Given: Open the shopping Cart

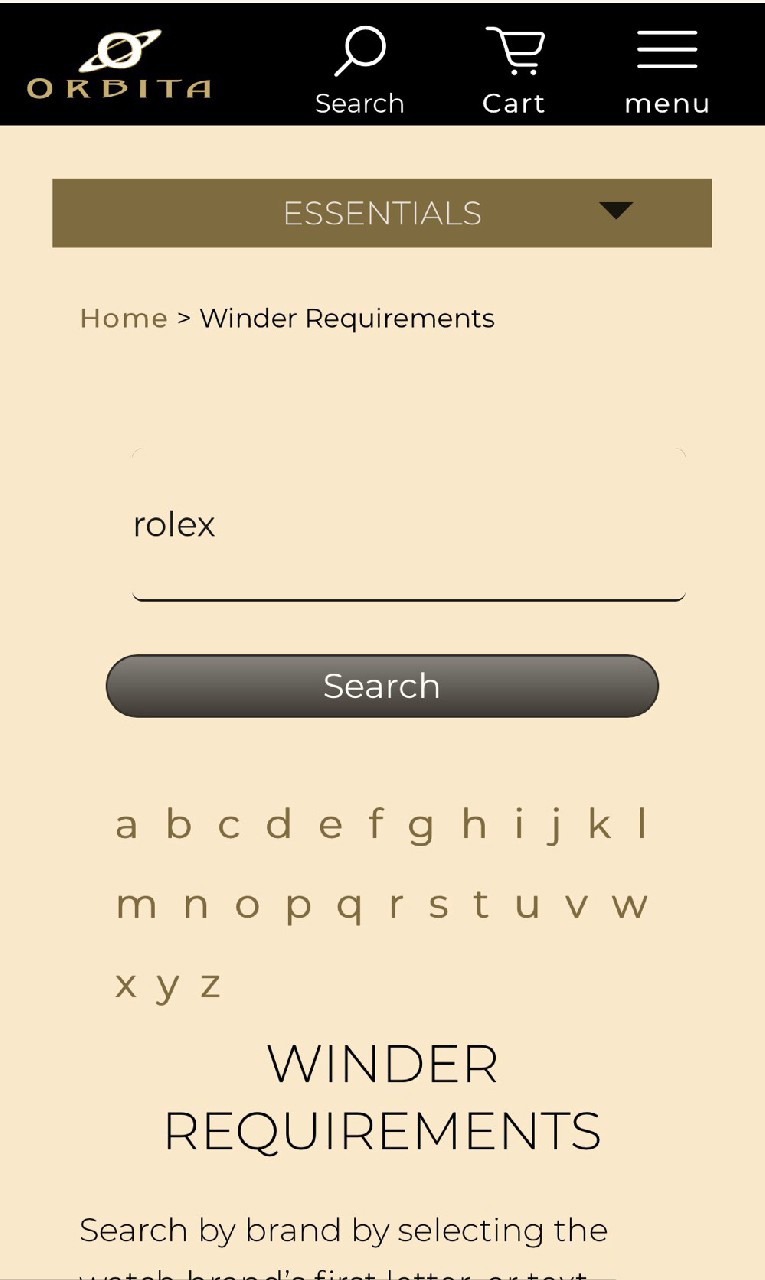Looking at the screenshot, I should 514,70.
